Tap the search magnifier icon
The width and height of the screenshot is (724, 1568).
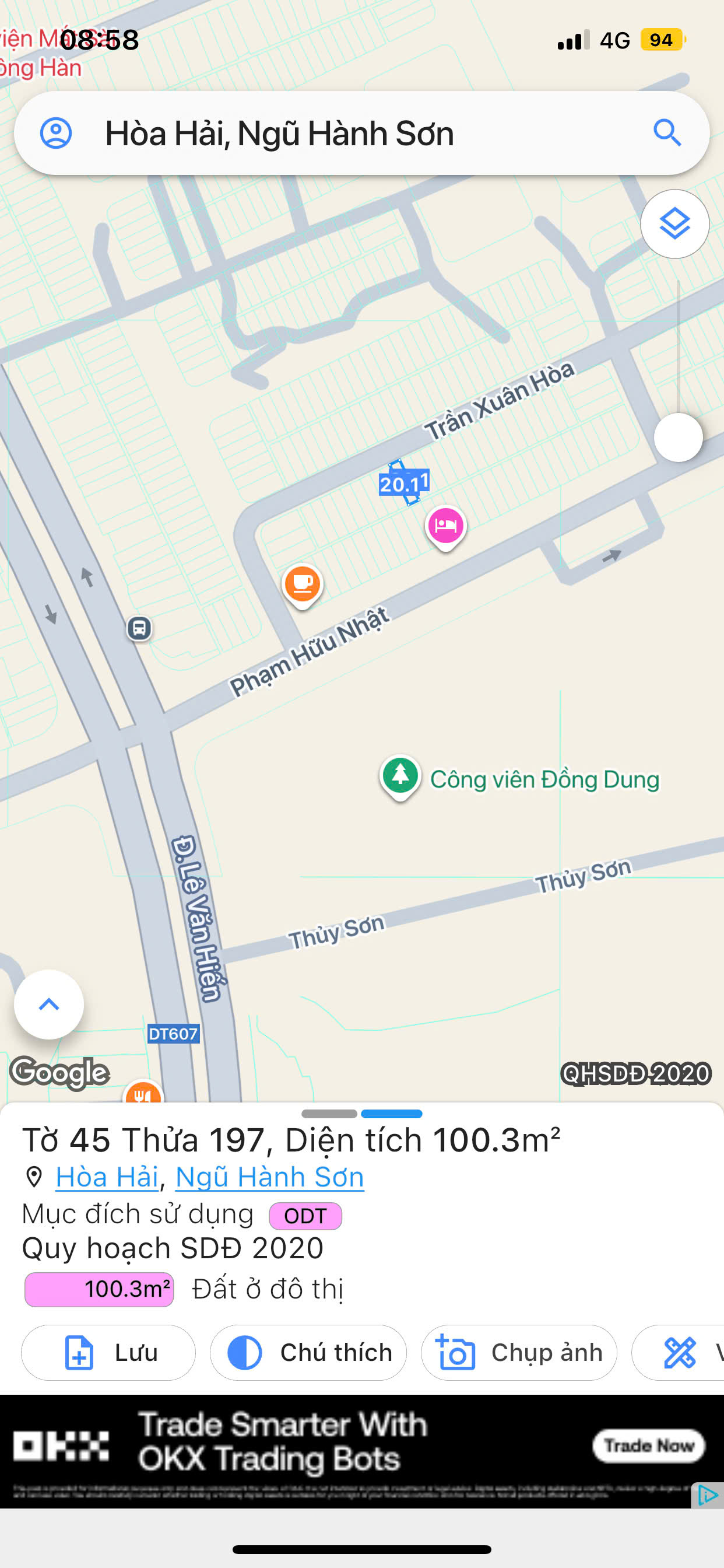[x=667, y=132]
